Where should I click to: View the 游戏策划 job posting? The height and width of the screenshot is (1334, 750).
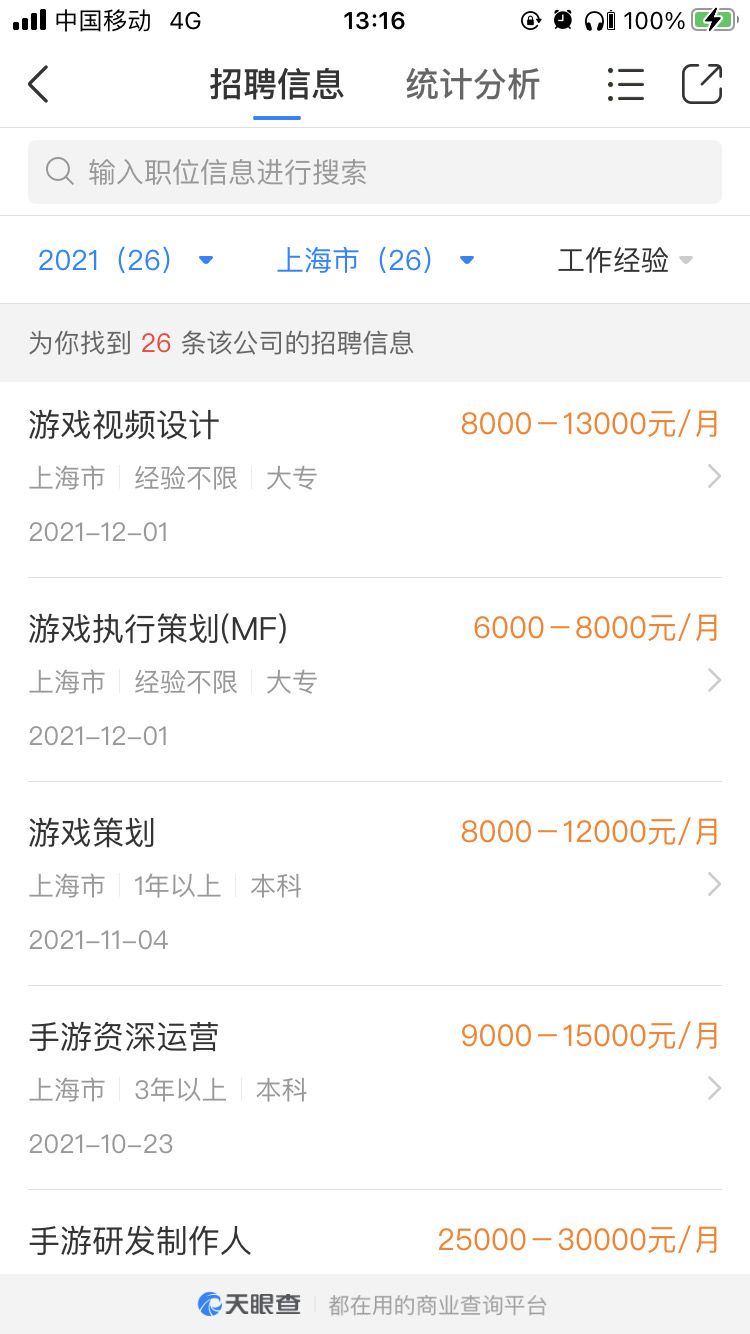[374, 884]
